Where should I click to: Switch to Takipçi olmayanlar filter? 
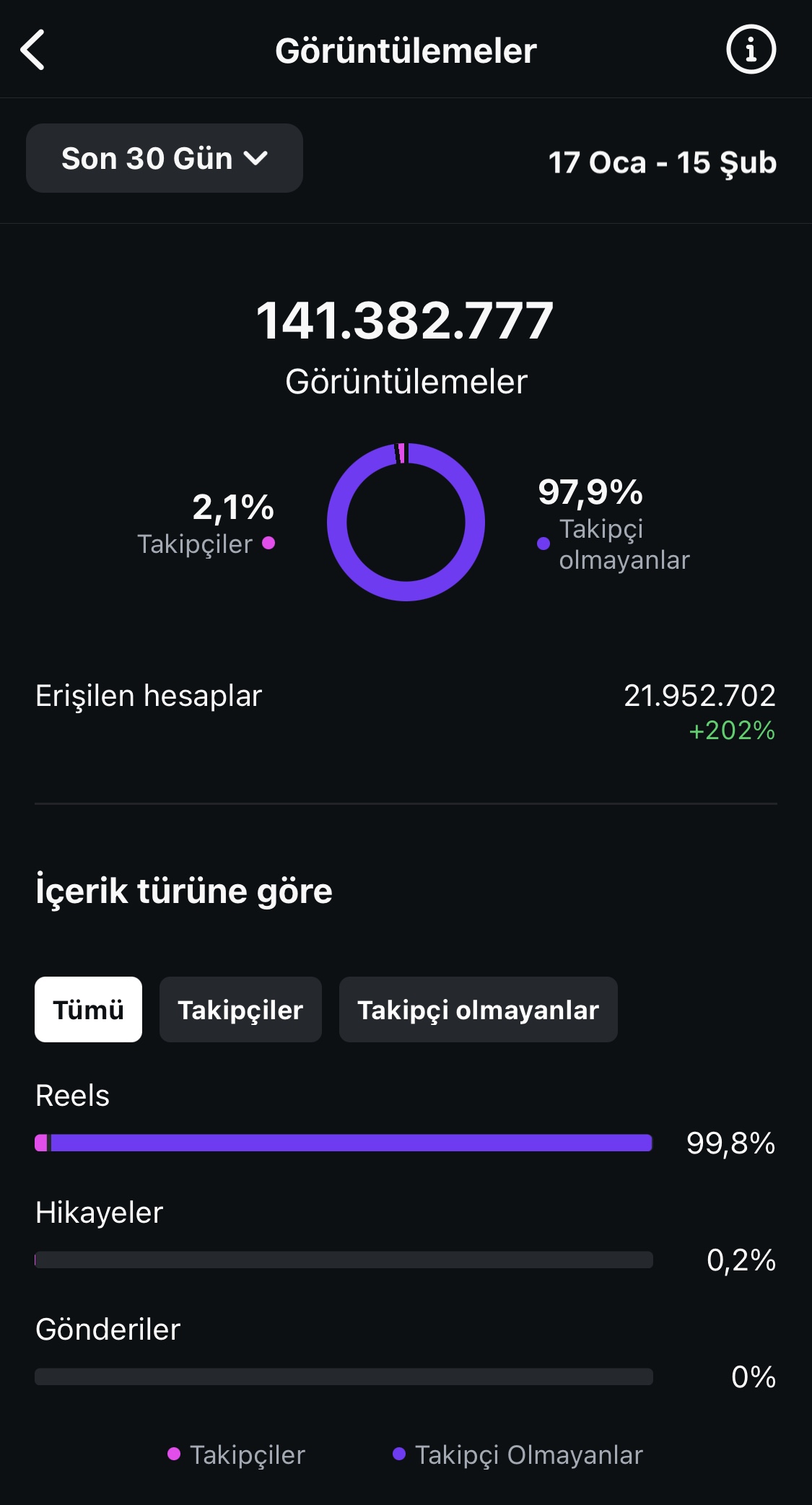pos(478,1009)
